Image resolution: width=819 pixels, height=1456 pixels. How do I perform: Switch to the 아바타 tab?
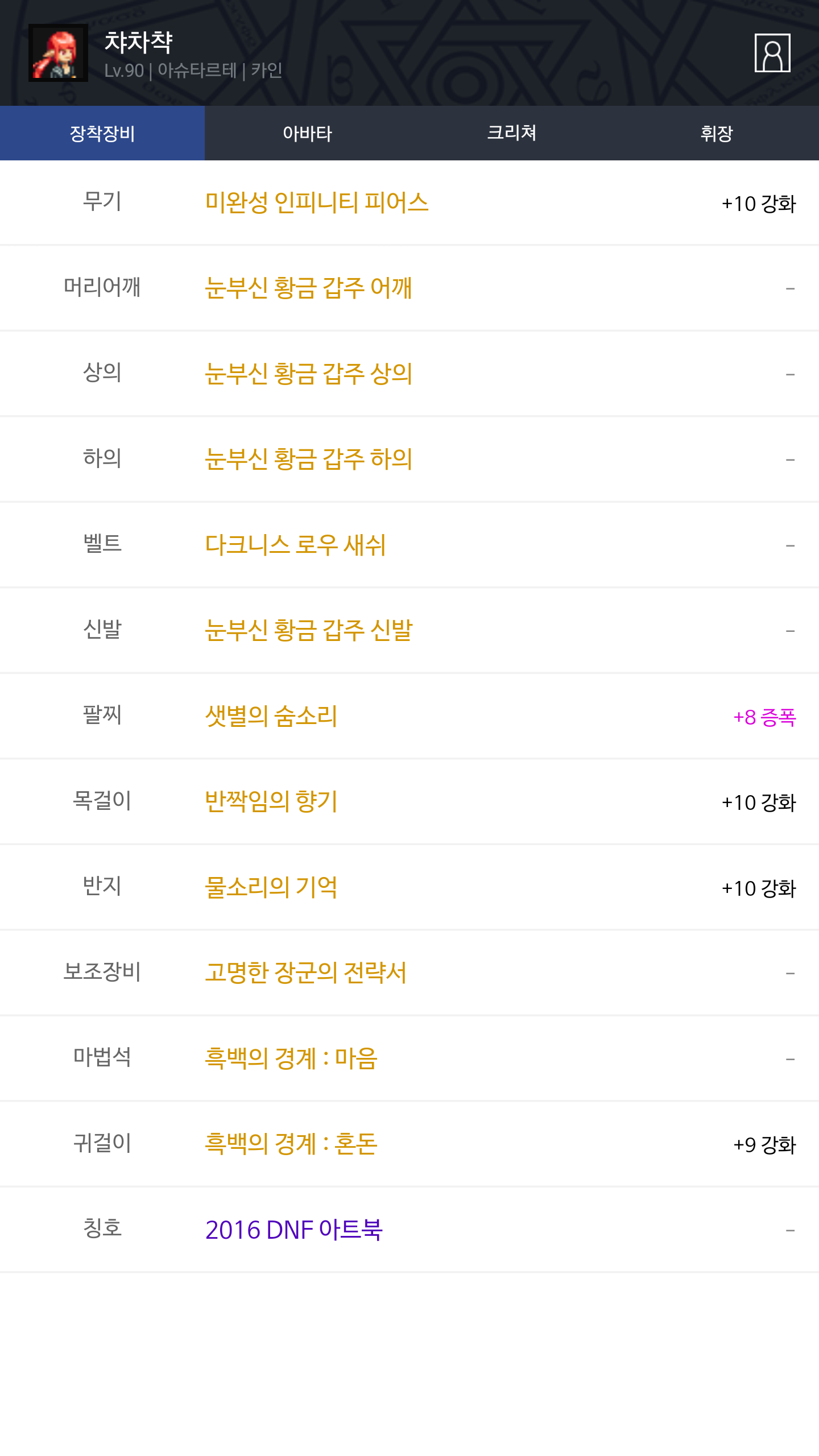(x=307, y=133)
